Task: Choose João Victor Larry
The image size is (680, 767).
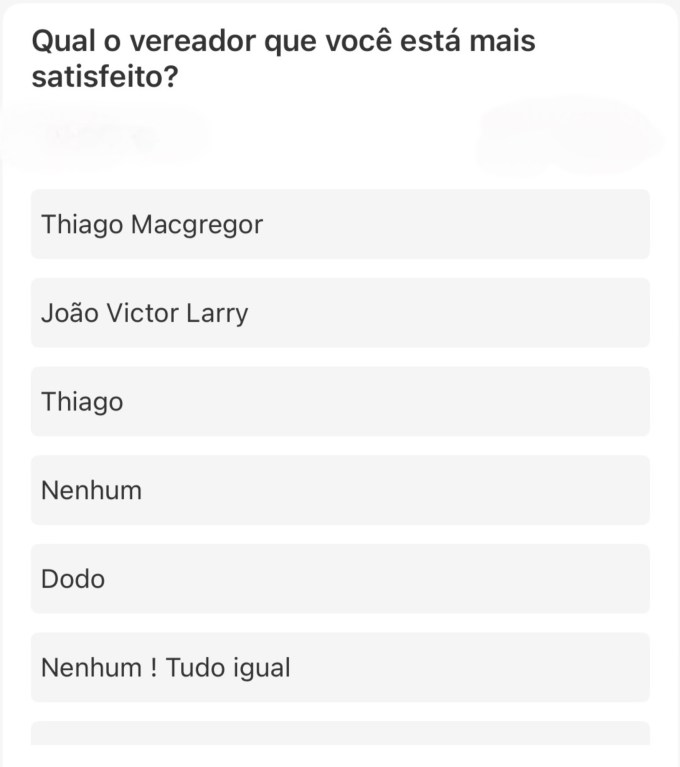Action: tap(340, 313)
